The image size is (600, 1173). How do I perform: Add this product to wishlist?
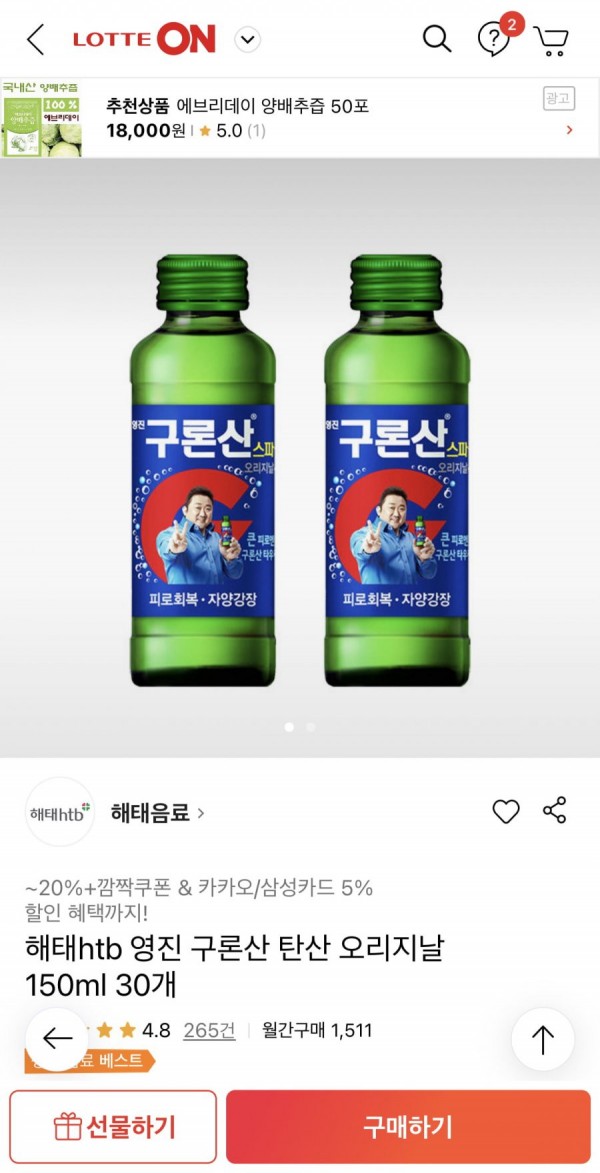pos(506,811)
